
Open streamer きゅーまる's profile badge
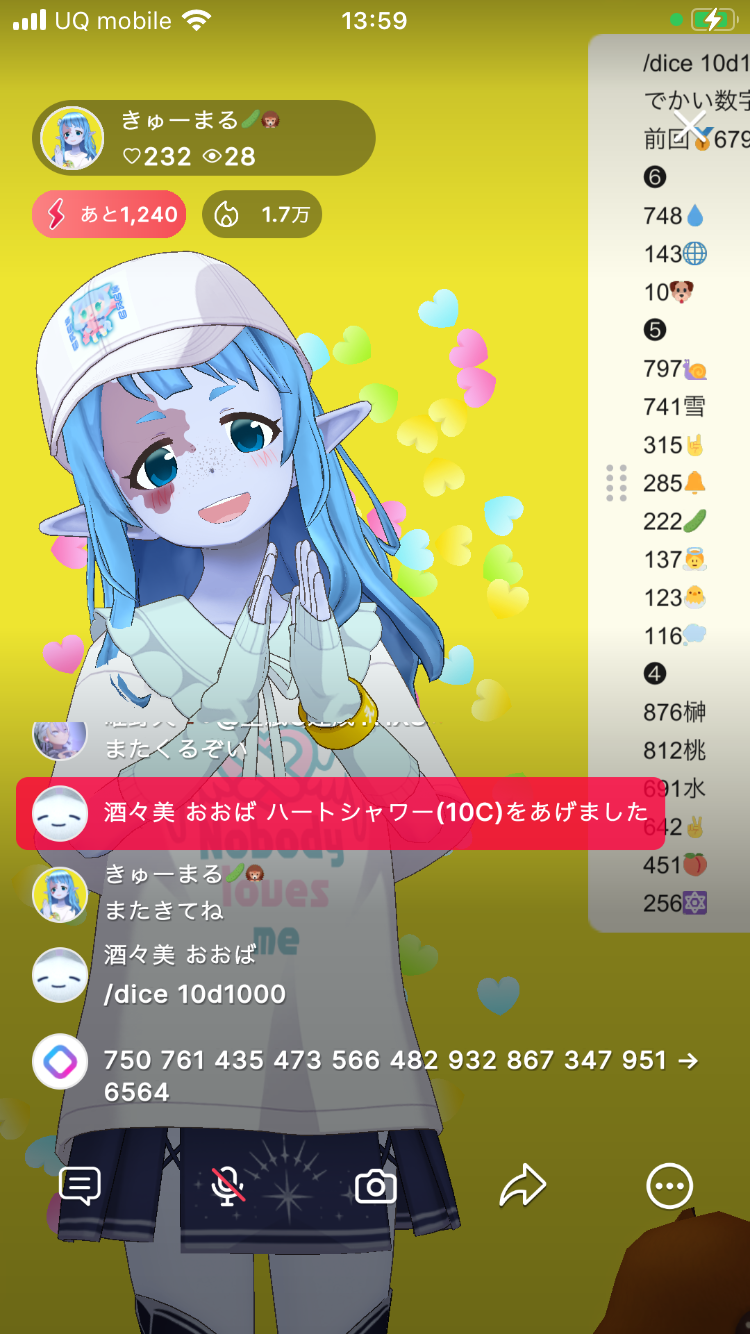[x=204, y=138]
